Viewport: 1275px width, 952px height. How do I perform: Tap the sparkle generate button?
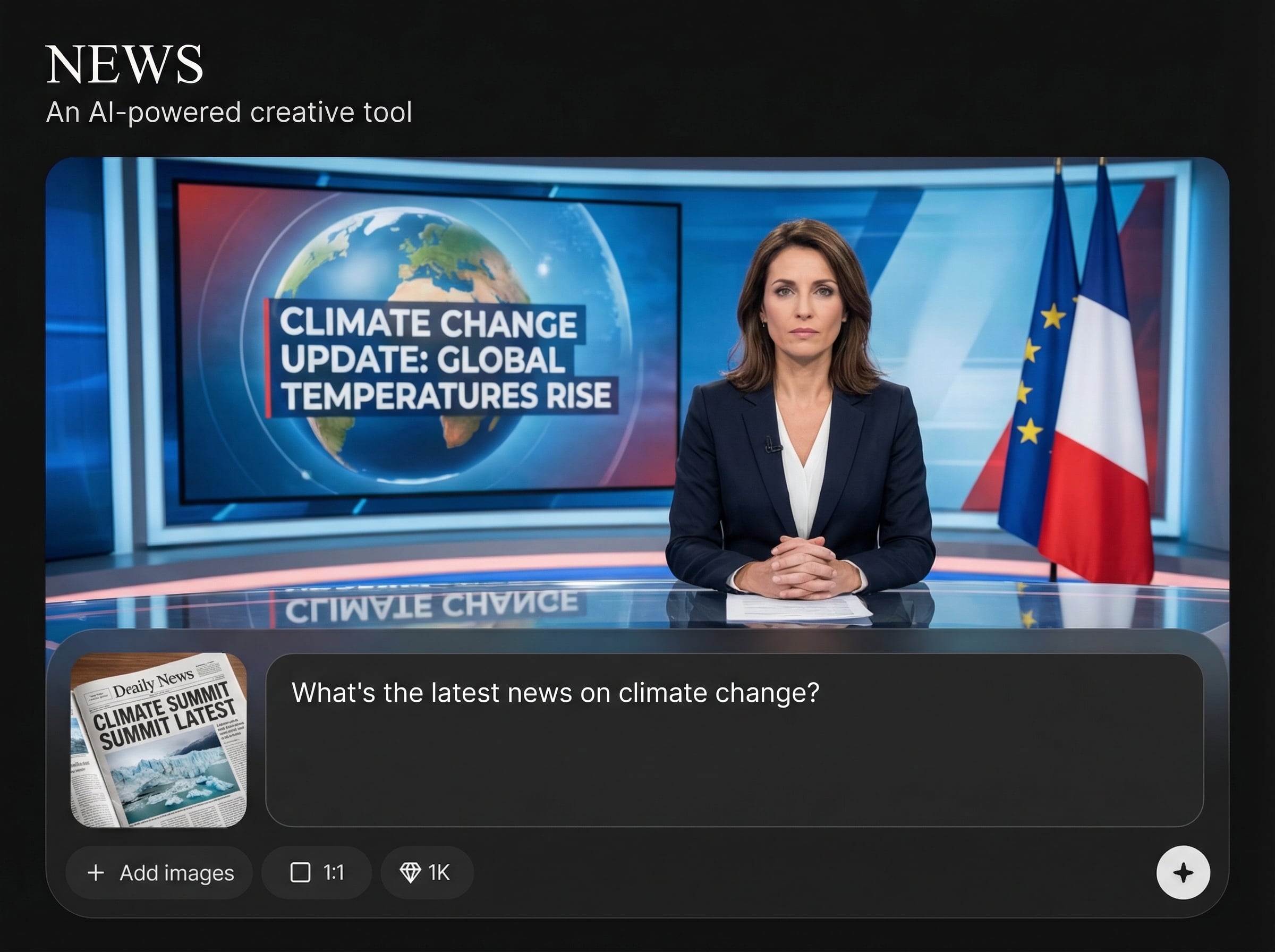[x=1183, y=872]
